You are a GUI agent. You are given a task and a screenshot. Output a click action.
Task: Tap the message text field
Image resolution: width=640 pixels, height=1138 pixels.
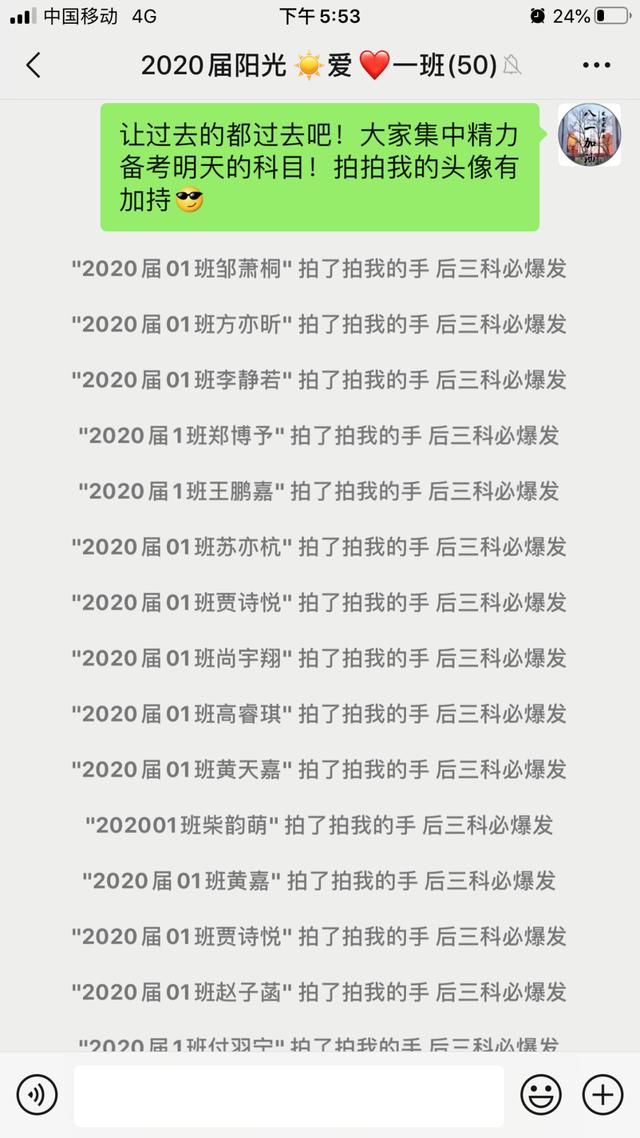pos(289,1095)
